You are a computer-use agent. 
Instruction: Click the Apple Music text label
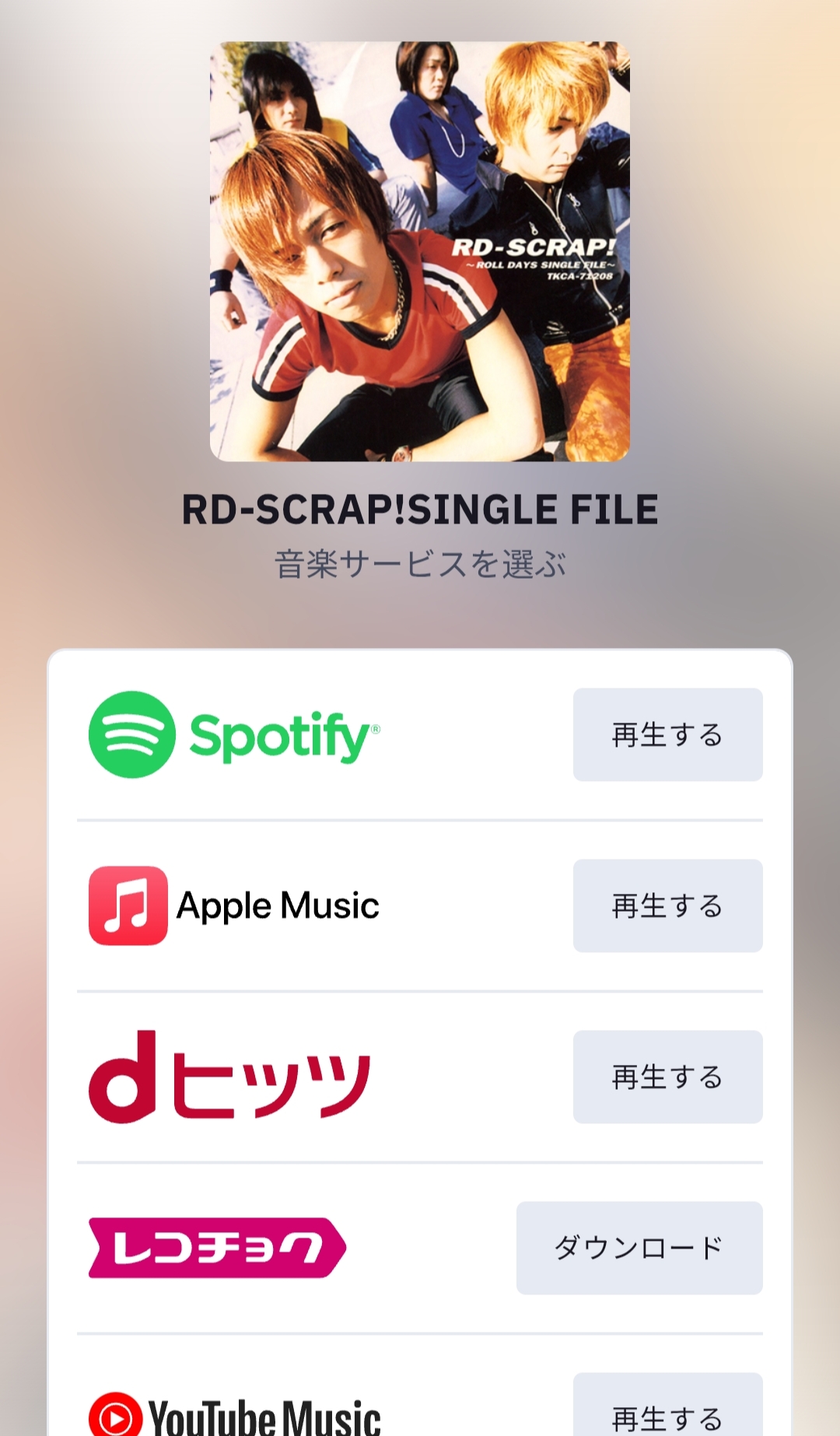pyautogui.click(x=277, y=905)
